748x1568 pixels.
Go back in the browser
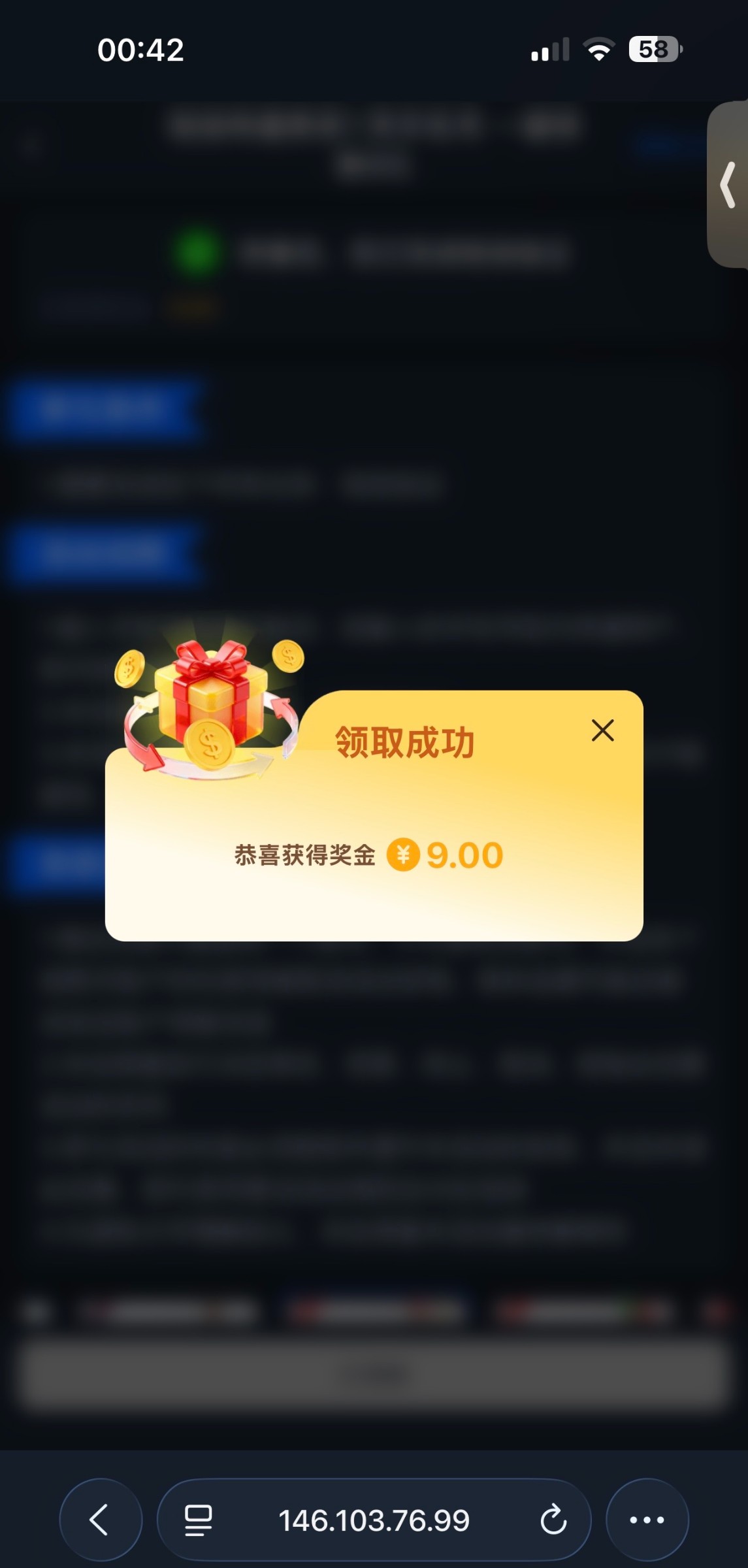pyautogui.click(x=100, y=1520)
